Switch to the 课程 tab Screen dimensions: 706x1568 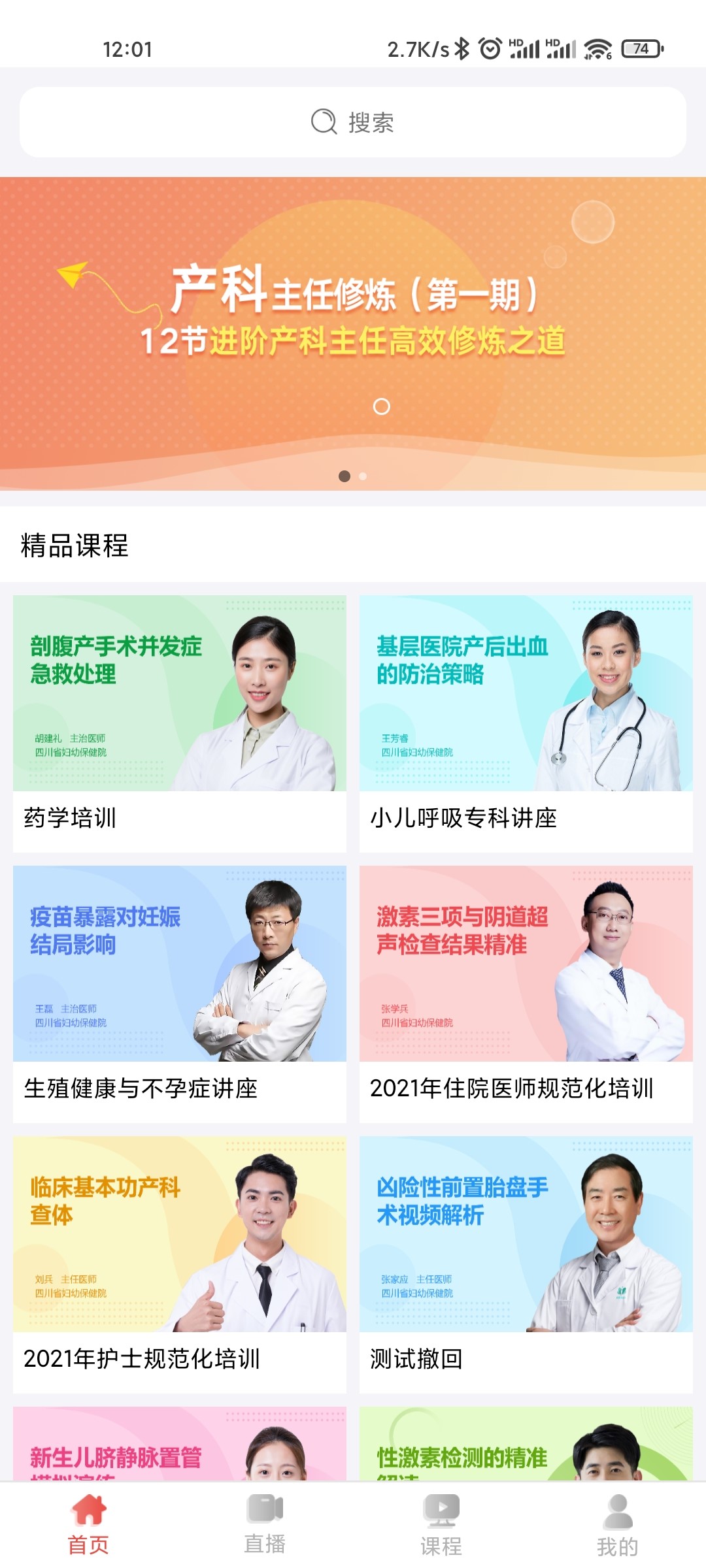click(441, 1526)
